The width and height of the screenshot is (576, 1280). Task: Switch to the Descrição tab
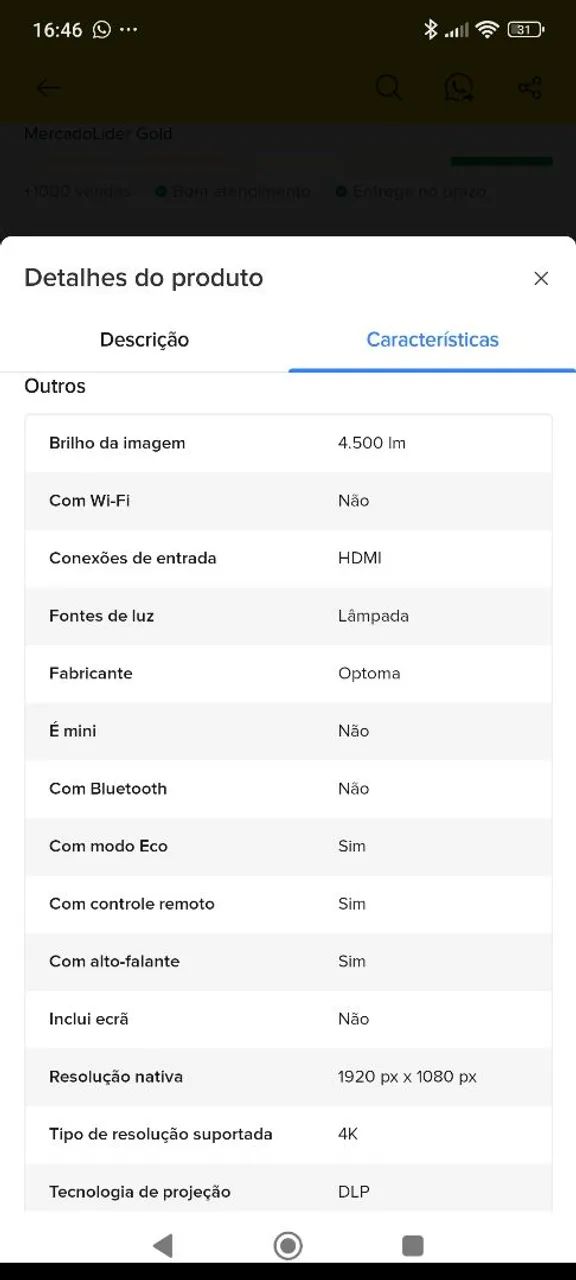(144, 340)
